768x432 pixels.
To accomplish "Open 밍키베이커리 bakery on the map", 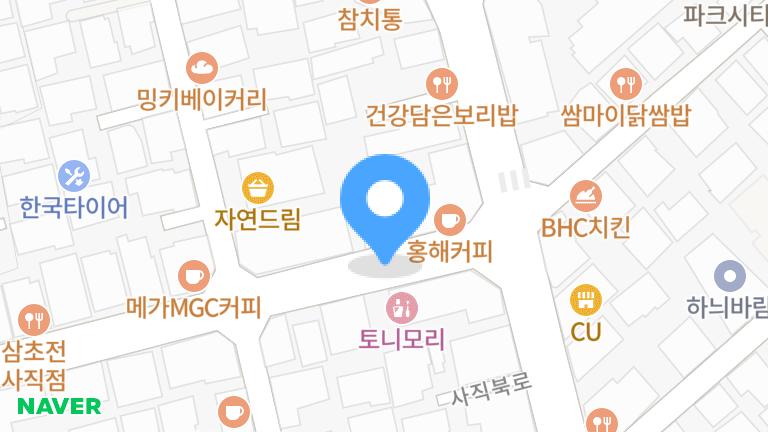I will pyautogui.click(x=203, y=68).
